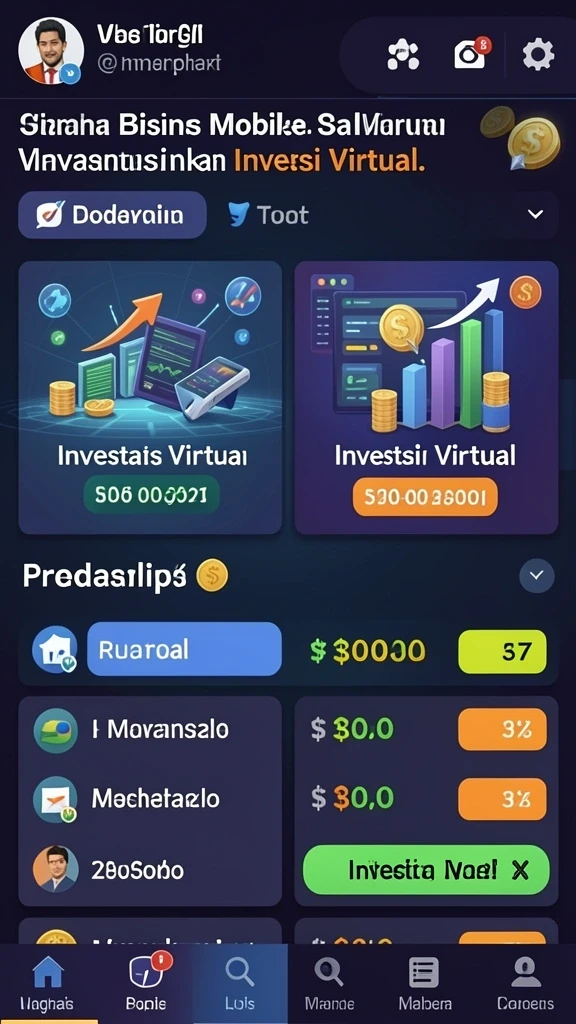The image size is (576, 1024).
Task: Select the Toot chip
Action: [x=268, y=215]
